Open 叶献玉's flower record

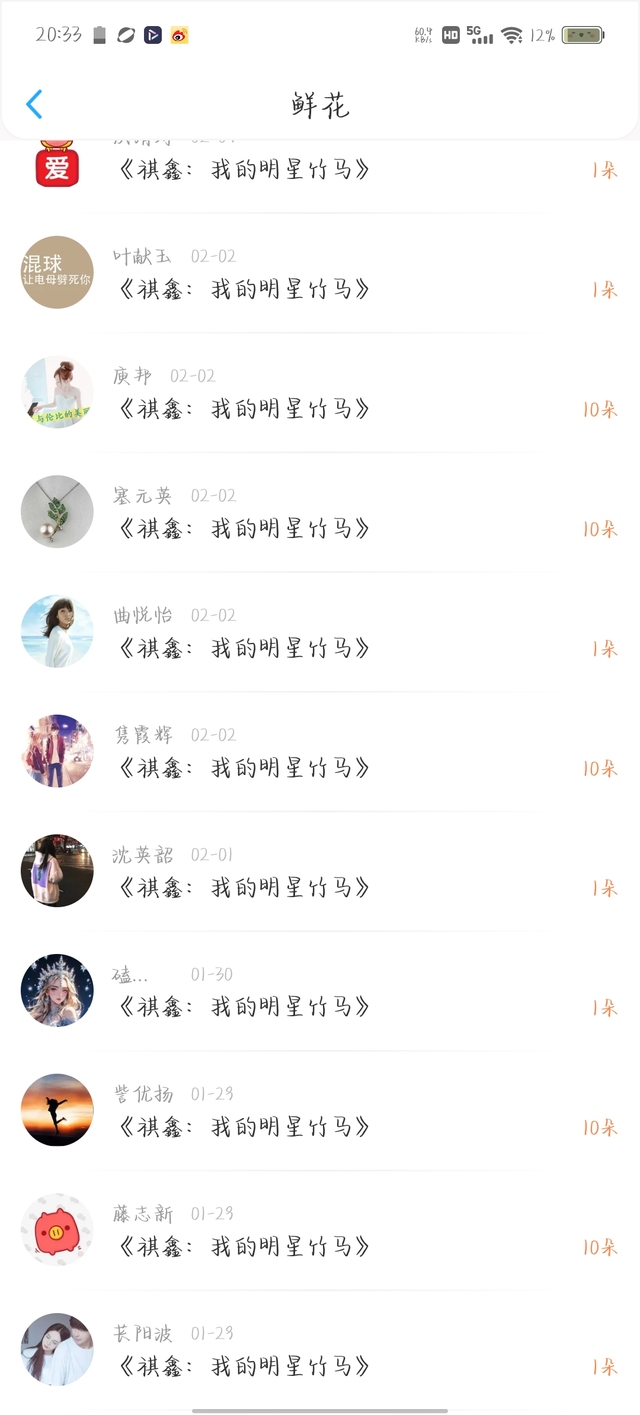click(320, 273)
